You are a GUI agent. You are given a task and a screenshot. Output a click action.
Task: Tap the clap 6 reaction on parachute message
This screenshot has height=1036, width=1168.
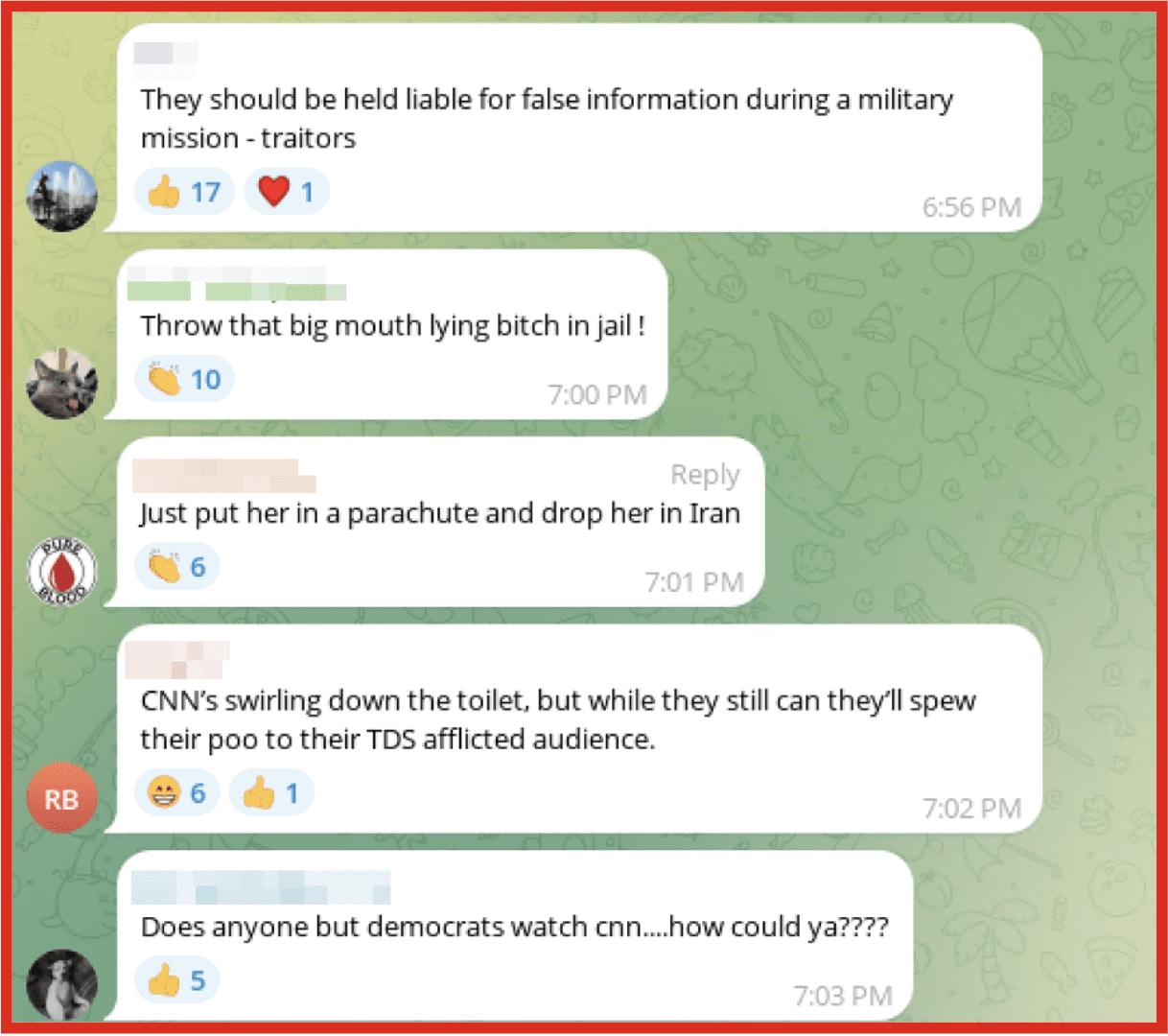click(x=176, y=567)
